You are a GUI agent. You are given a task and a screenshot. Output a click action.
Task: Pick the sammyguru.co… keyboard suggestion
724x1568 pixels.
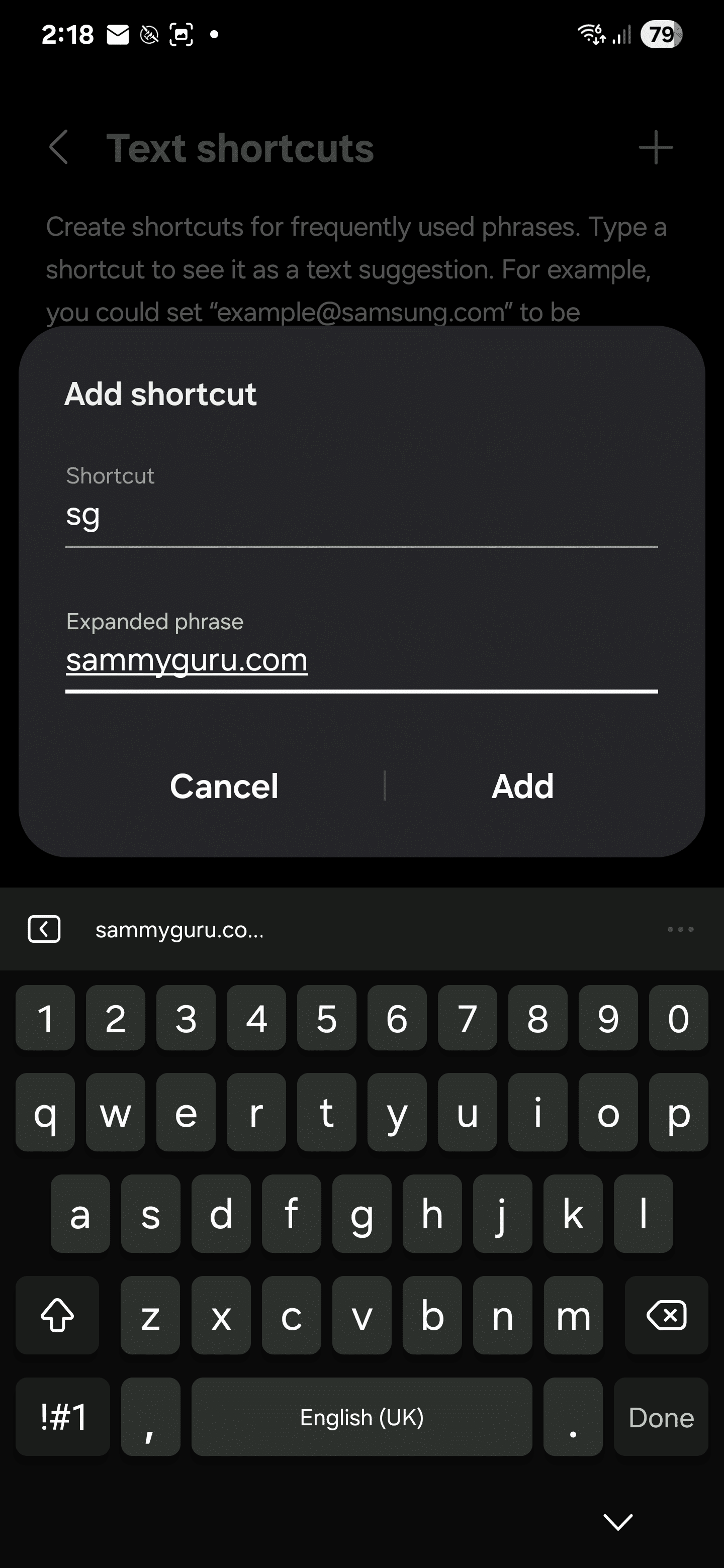(179, 929)
